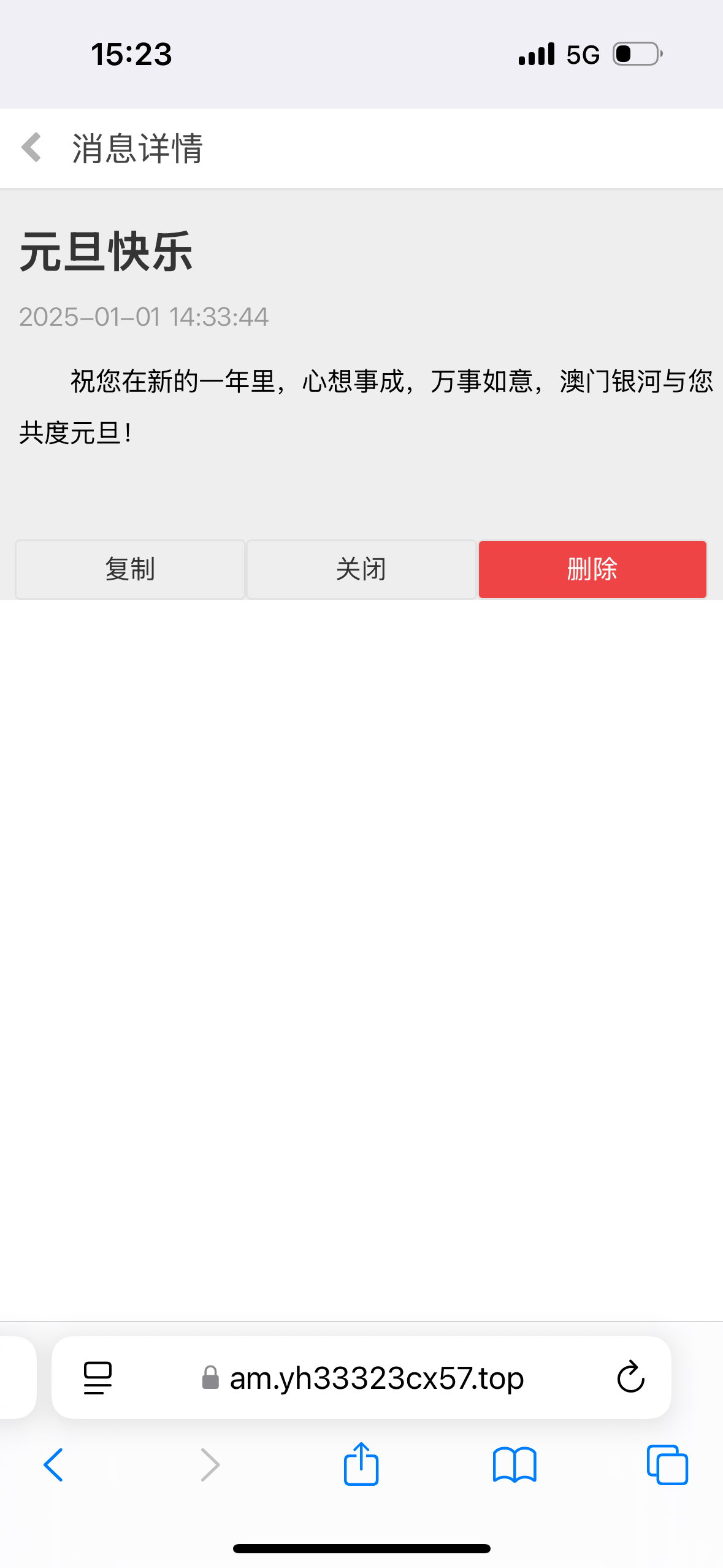
Task: Go back from the 消息详情 page
Action: coord(32,148)
